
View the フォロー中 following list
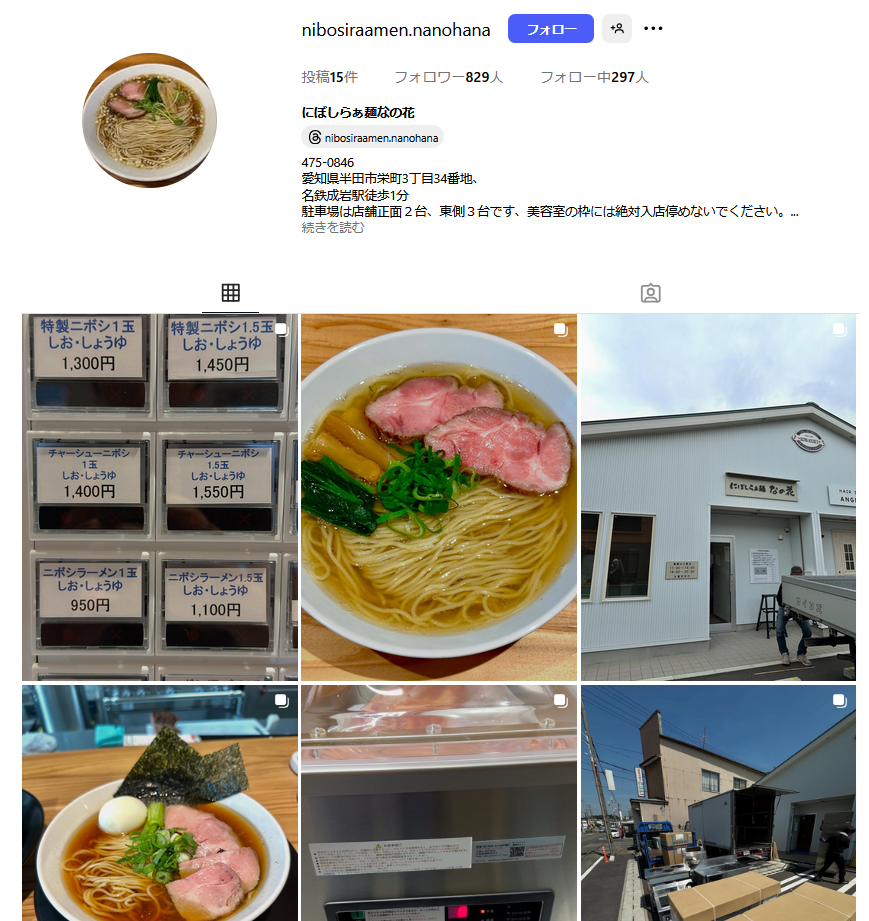pyautogui.click(x=594, y=77)
